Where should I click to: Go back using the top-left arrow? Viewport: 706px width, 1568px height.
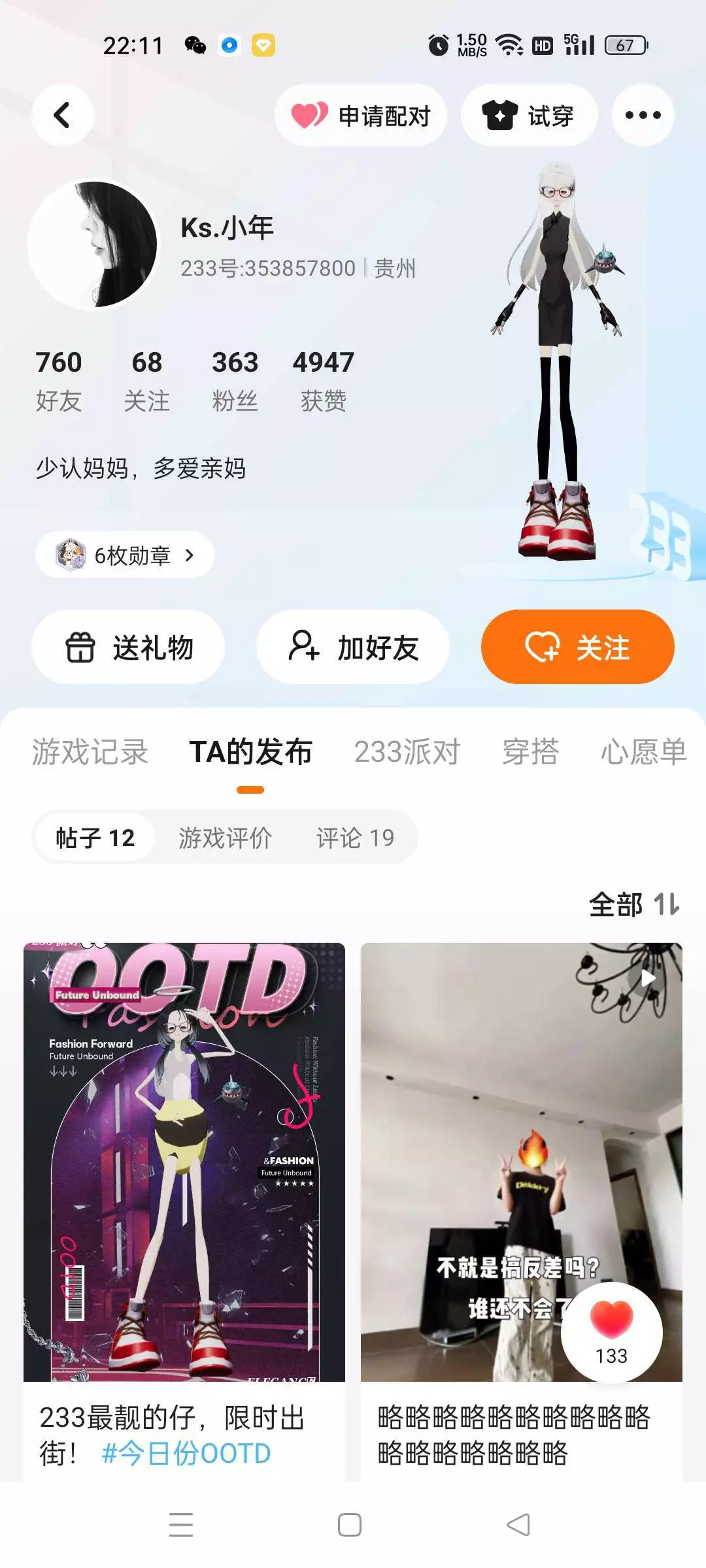tap(62, 115)
